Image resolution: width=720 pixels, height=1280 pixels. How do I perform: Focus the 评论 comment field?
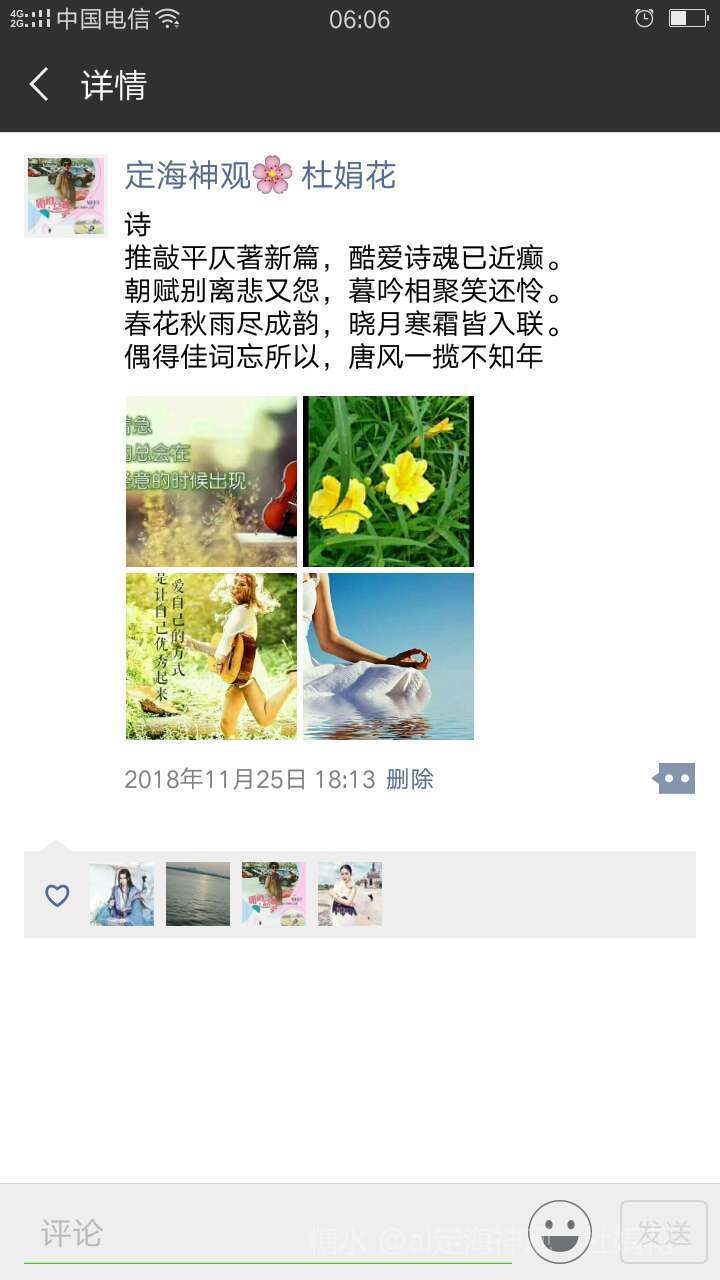pyautogui.click(x=268, y=1233)
